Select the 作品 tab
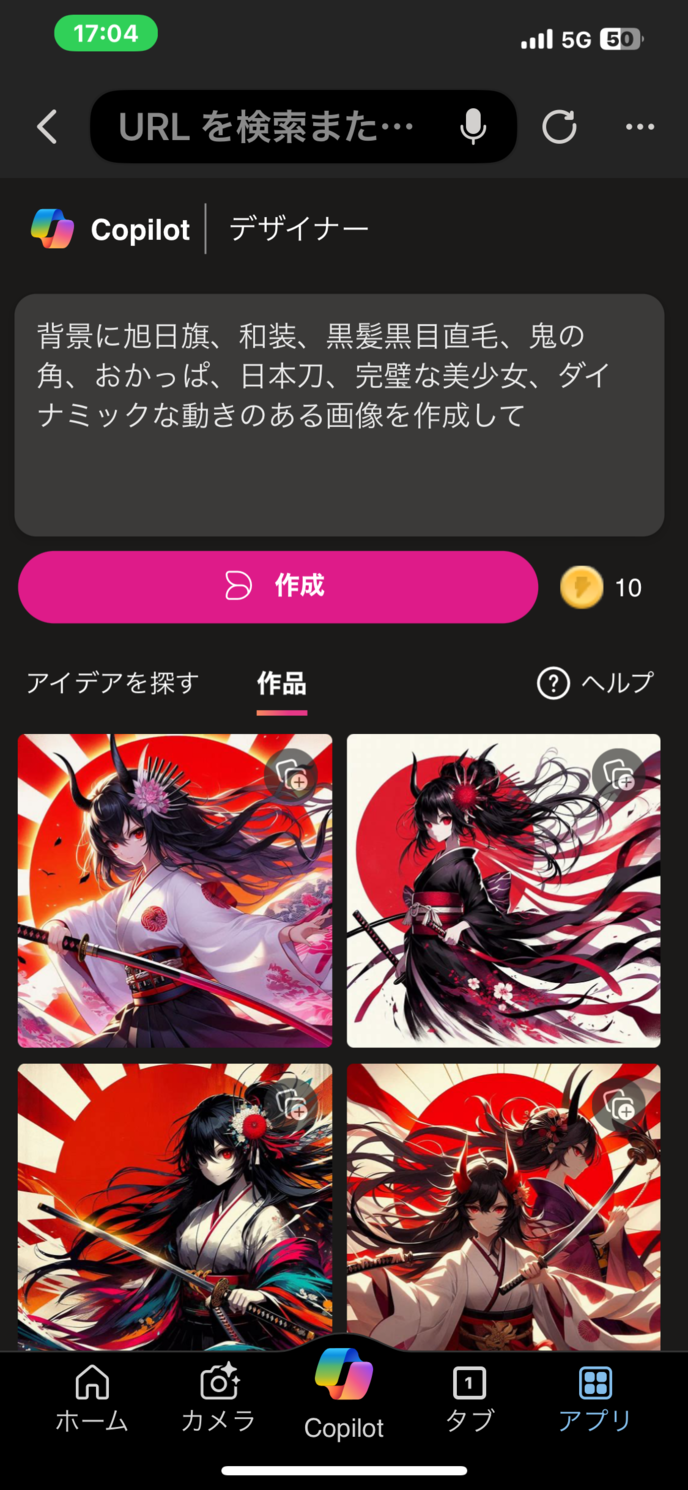The height and width of the screenshot is (1490, 688). 281,684
